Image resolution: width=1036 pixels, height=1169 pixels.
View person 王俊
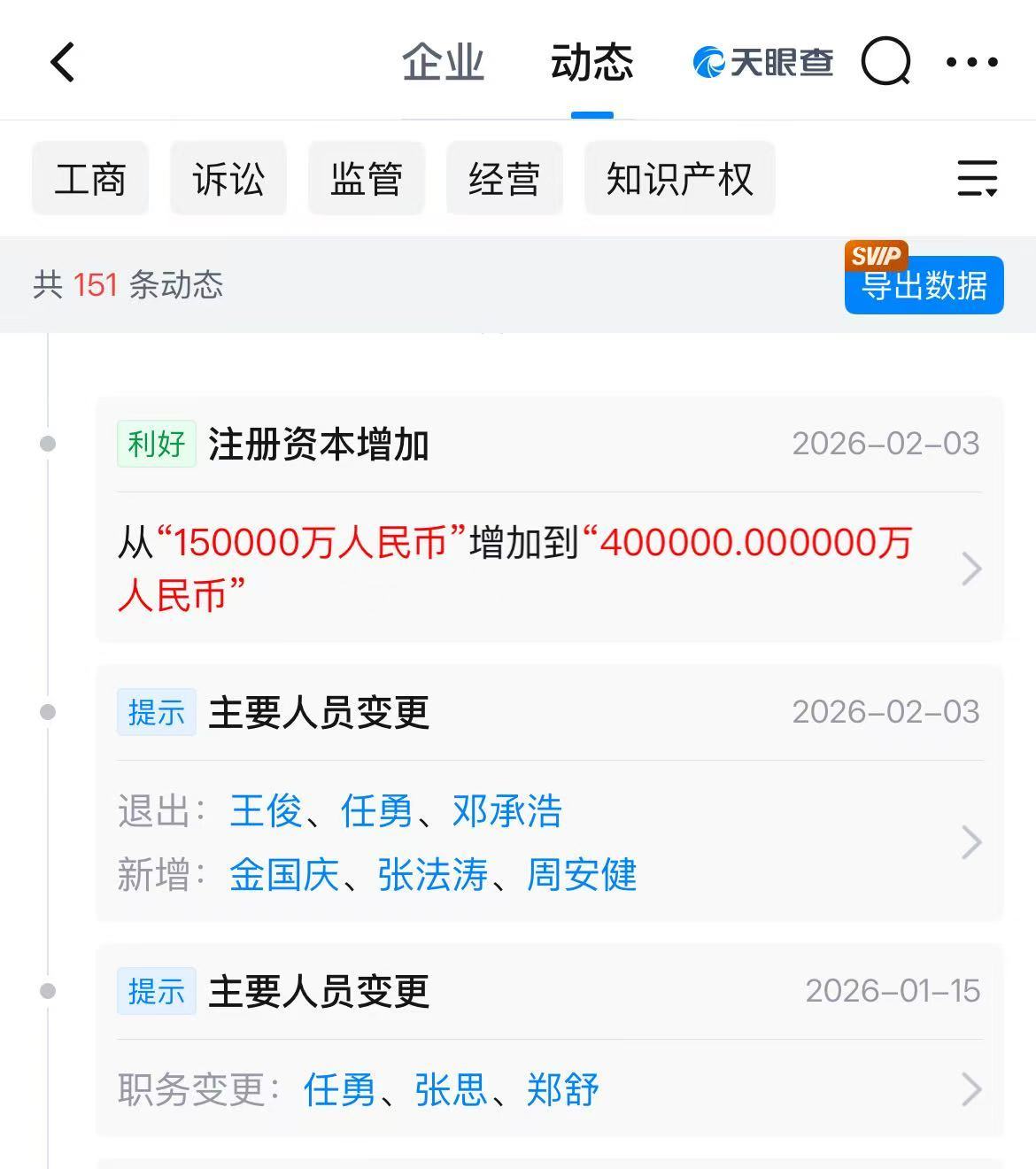[266, 811]
